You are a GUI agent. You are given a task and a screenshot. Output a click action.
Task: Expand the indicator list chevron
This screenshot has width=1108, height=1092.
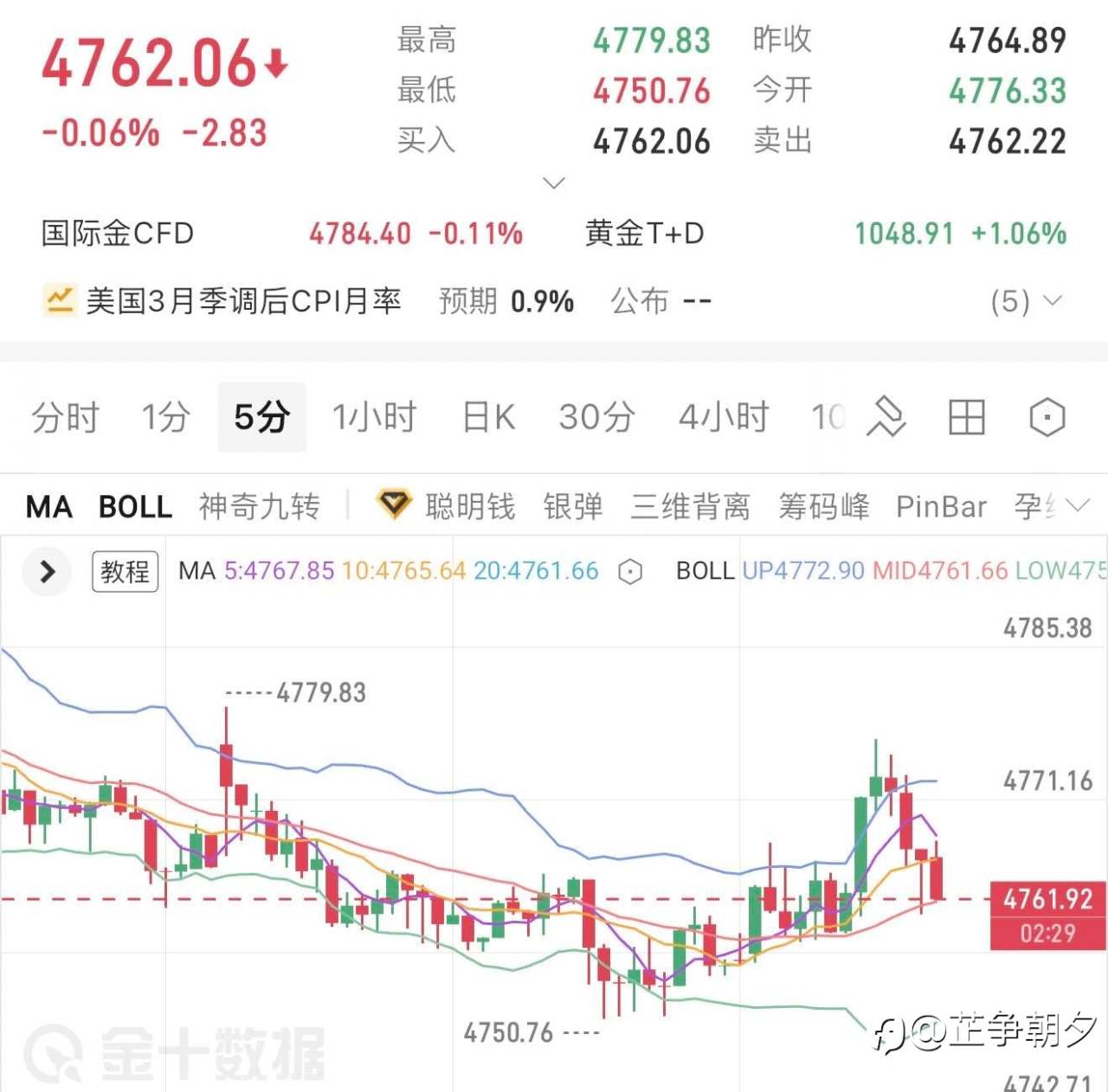click(1078, 505)
